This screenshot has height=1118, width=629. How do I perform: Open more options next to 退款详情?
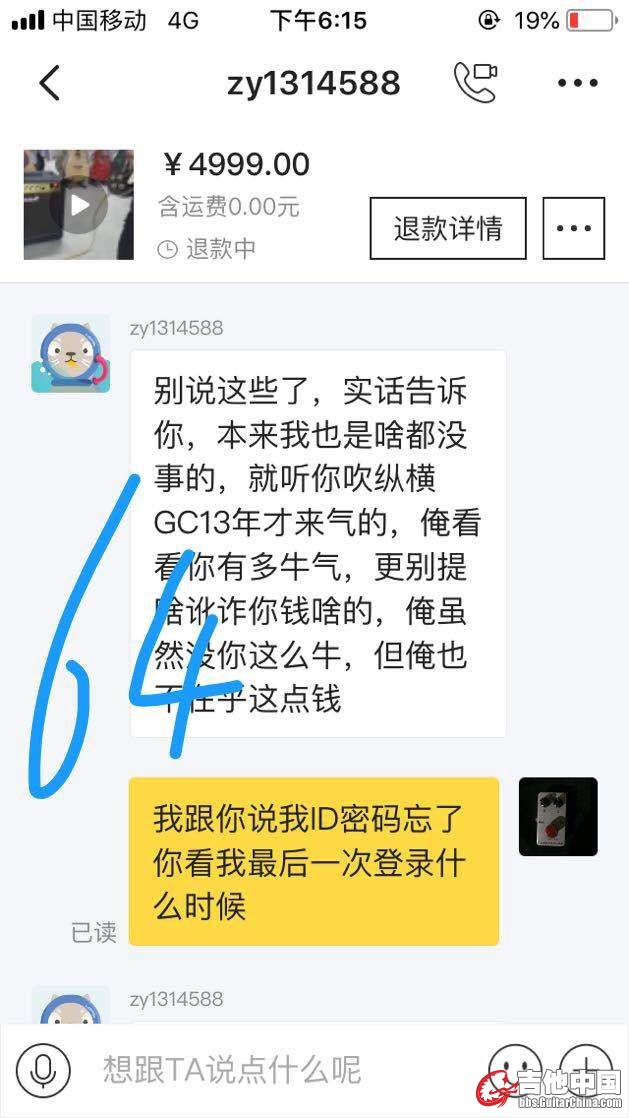click(573, 229)
